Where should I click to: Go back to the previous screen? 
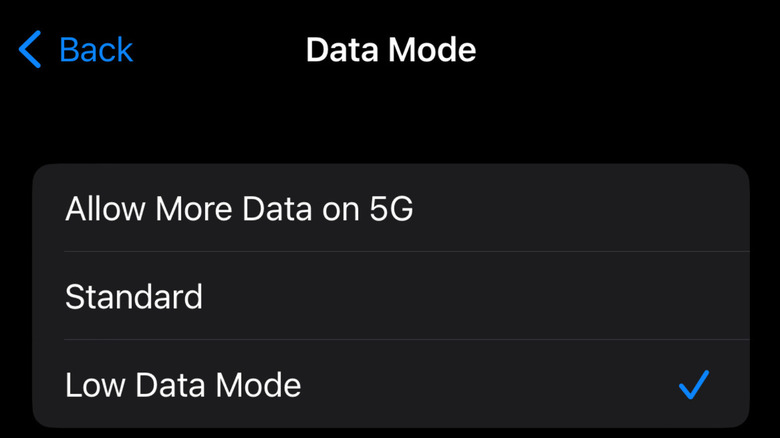76,49
